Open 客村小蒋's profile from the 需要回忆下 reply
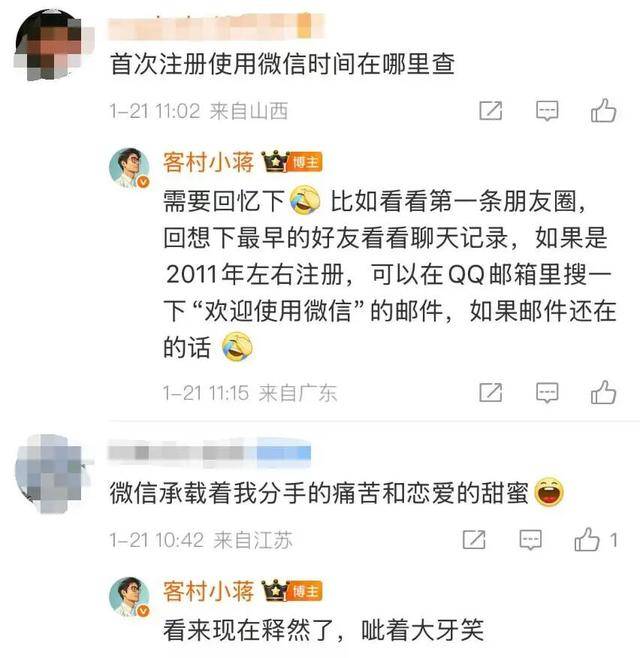The image size is (640, 658). 208,163
